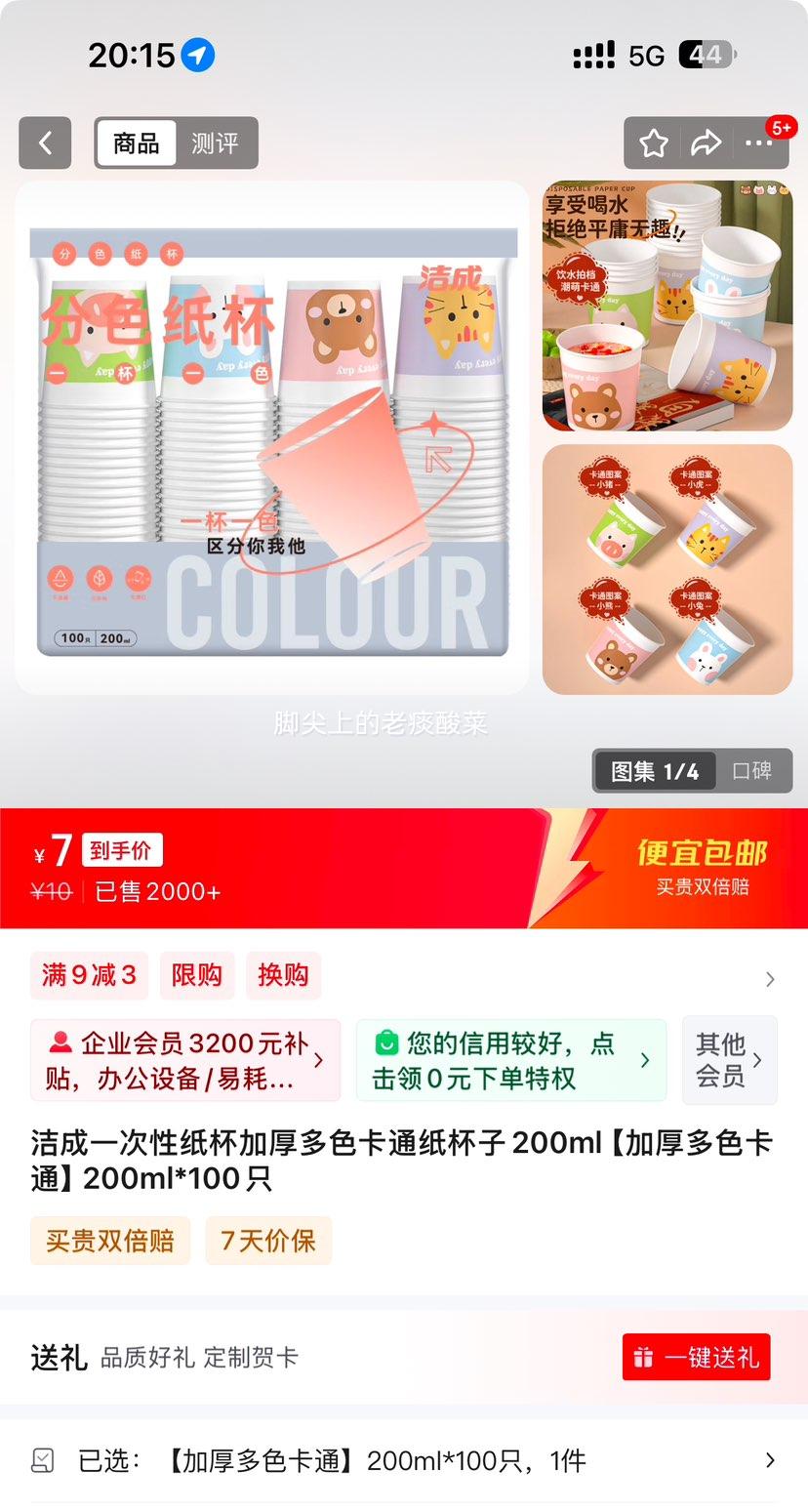808x1512 pixels.
Task: Expand the 企业会员 3200元补贴 details
Action: pyautogui.click(x=320, y=1060)
